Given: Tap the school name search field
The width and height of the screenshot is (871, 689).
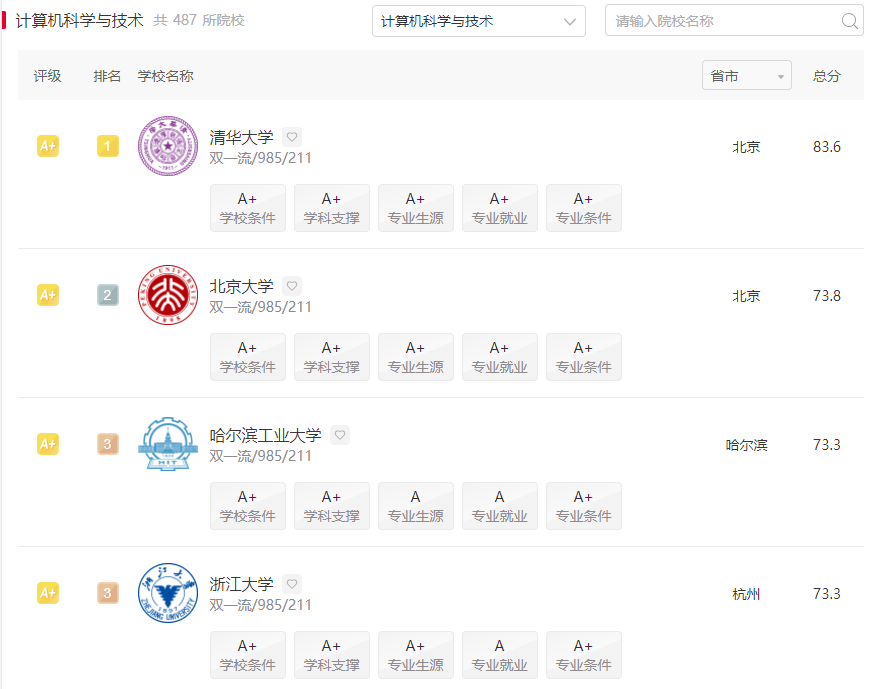Looking at the screenshot, I should (x=722, y=21).
